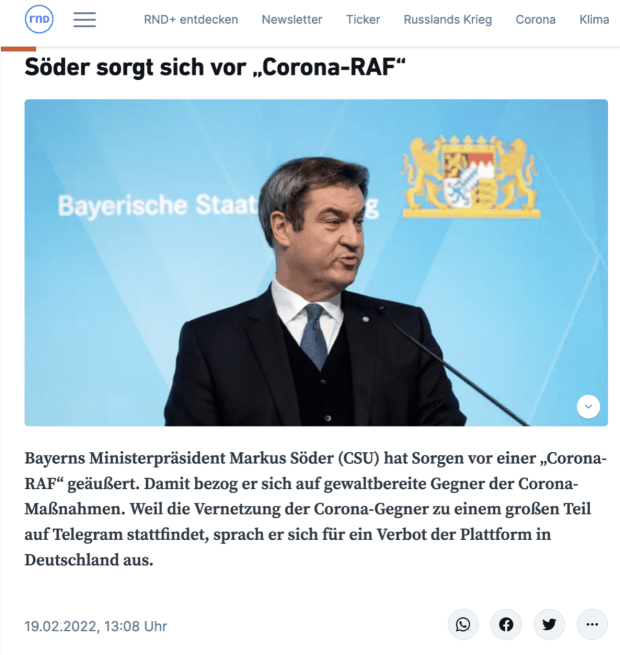
Task: Share the article on Twitter
Action: [549, 625]
